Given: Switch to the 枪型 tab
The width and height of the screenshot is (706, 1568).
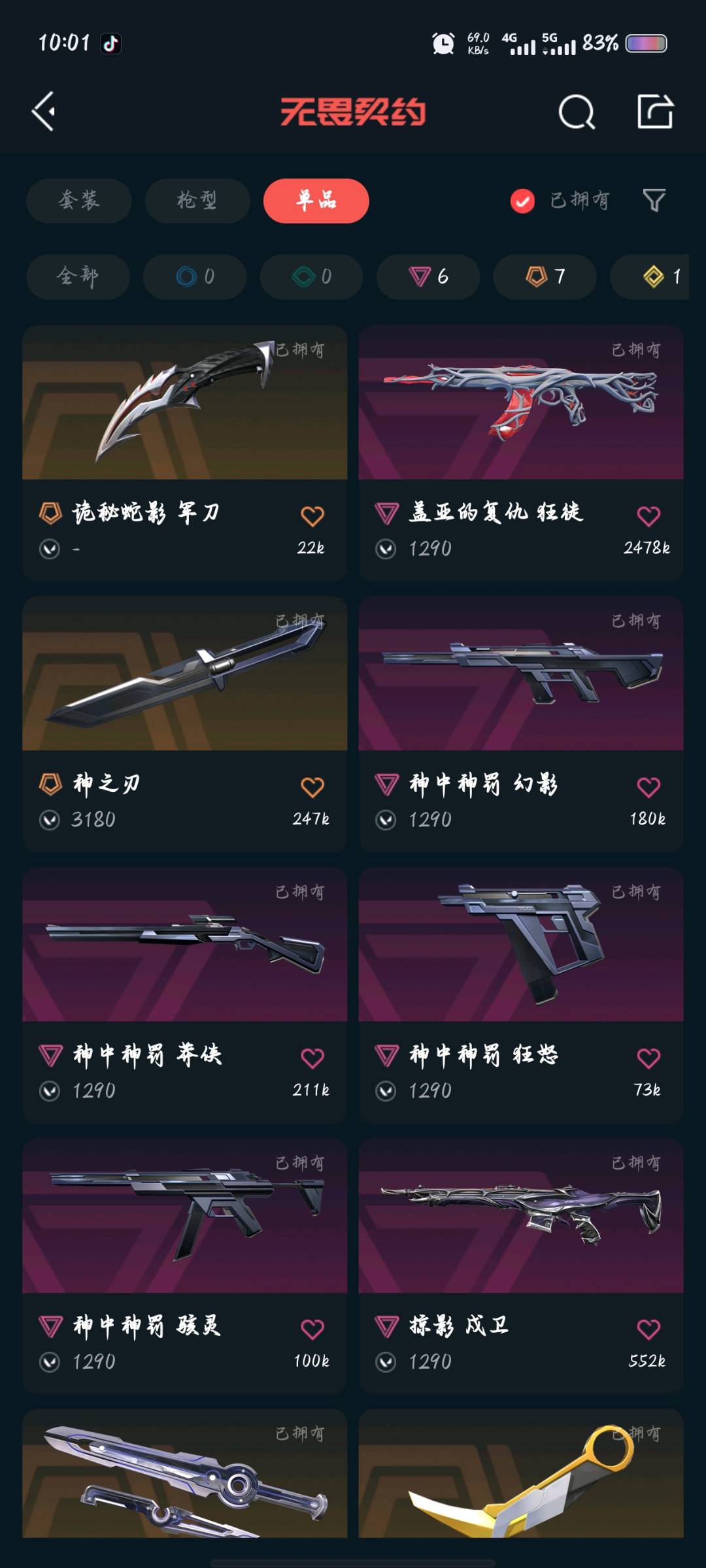Looking at the screenshot, I should (197, 201).
